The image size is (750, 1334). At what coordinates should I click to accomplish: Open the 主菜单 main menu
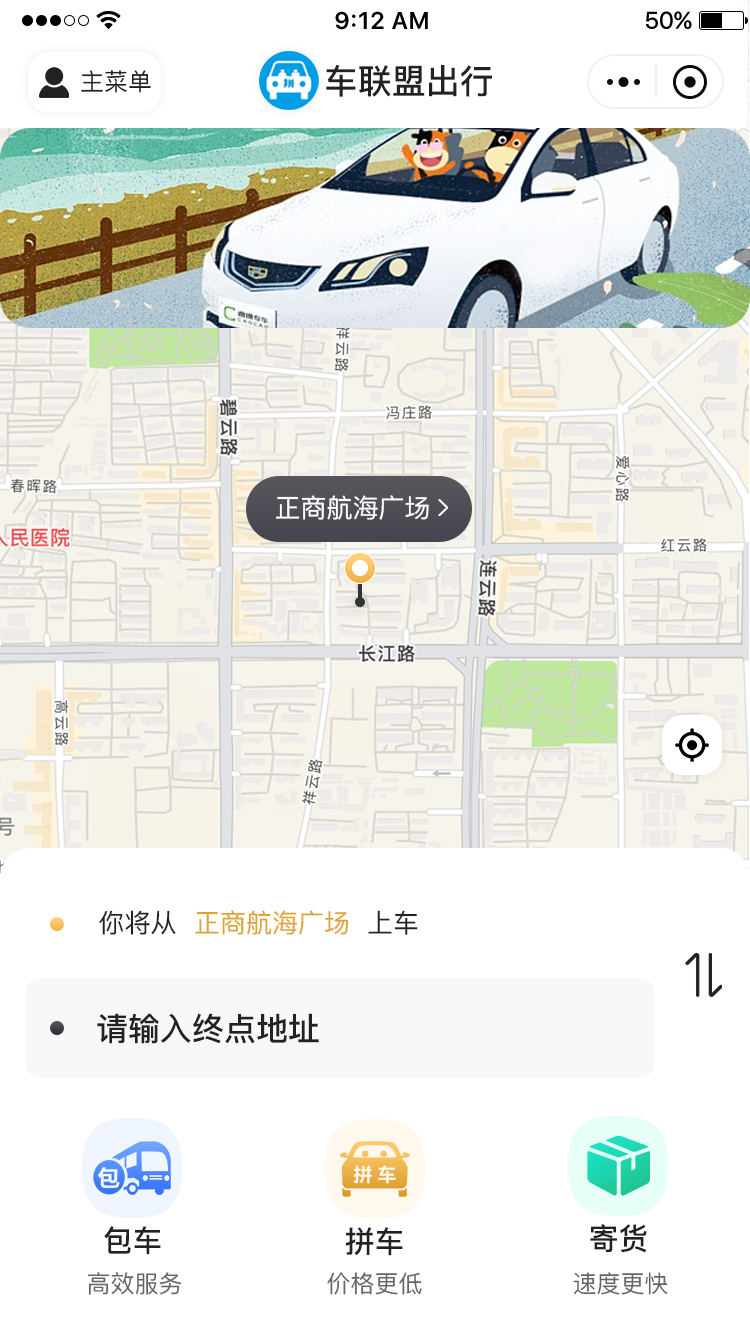[95, 82]
